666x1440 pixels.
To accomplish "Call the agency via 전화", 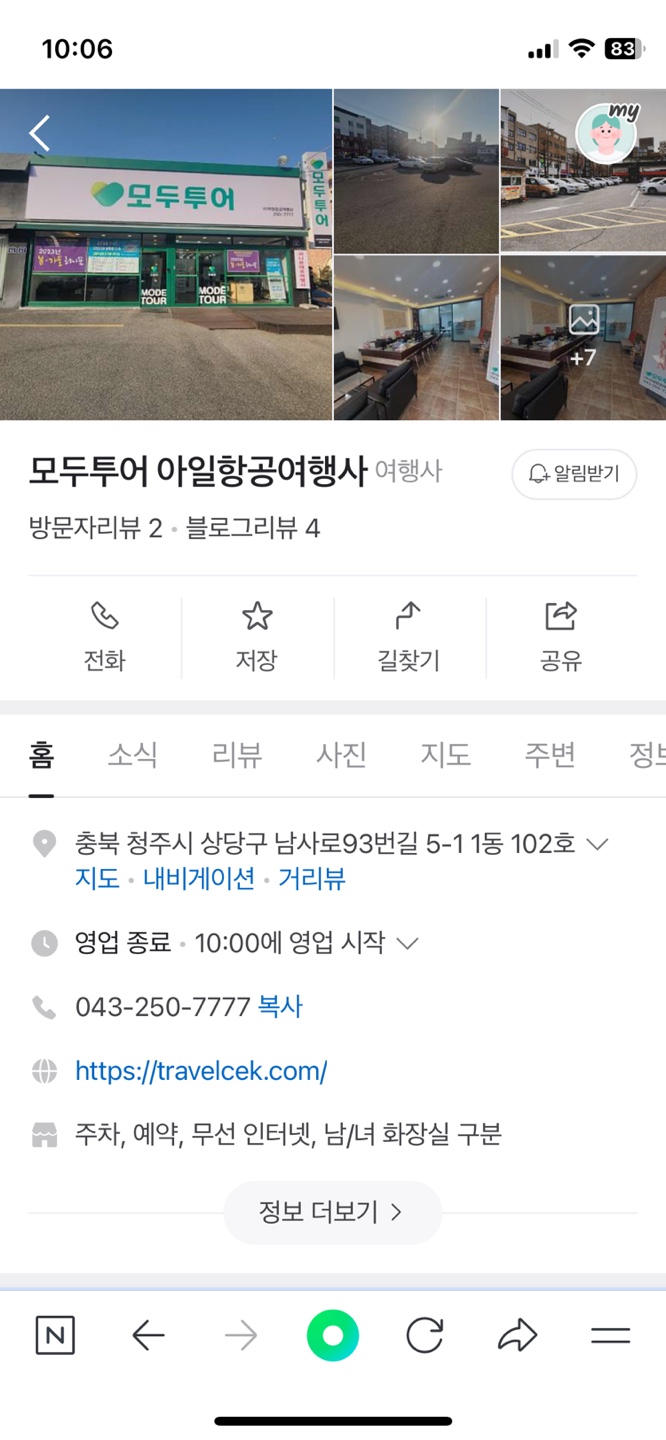I will coord(104,637).
